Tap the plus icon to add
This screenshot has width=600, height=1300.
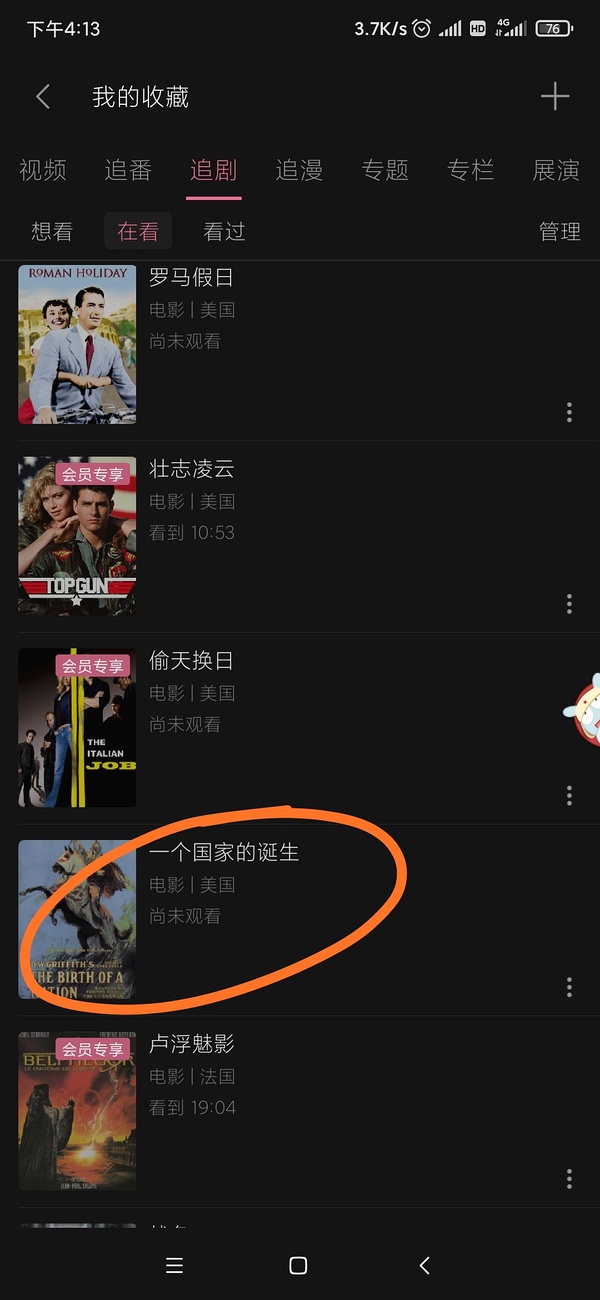coord(554,97)
